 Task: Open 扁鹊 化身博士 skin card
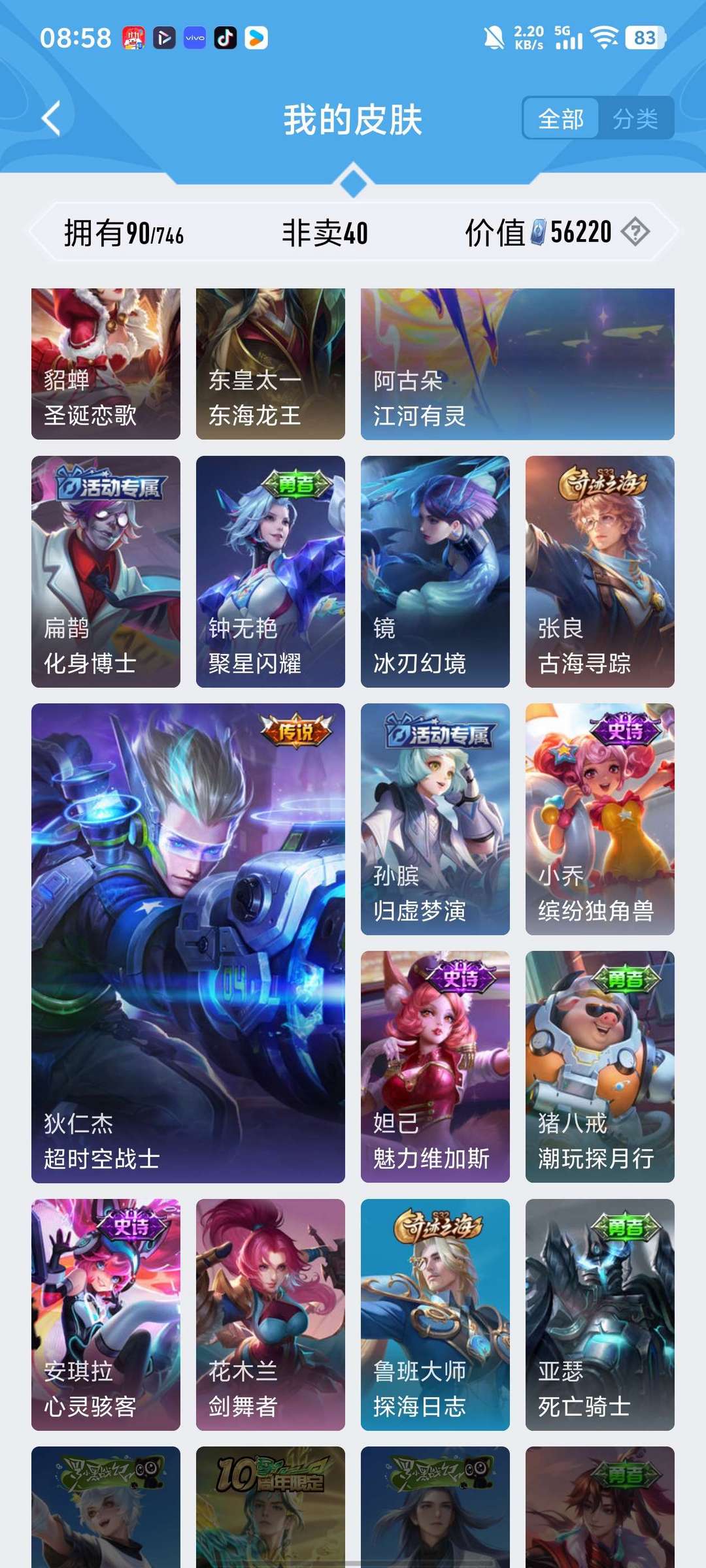[x=106, y=572]
